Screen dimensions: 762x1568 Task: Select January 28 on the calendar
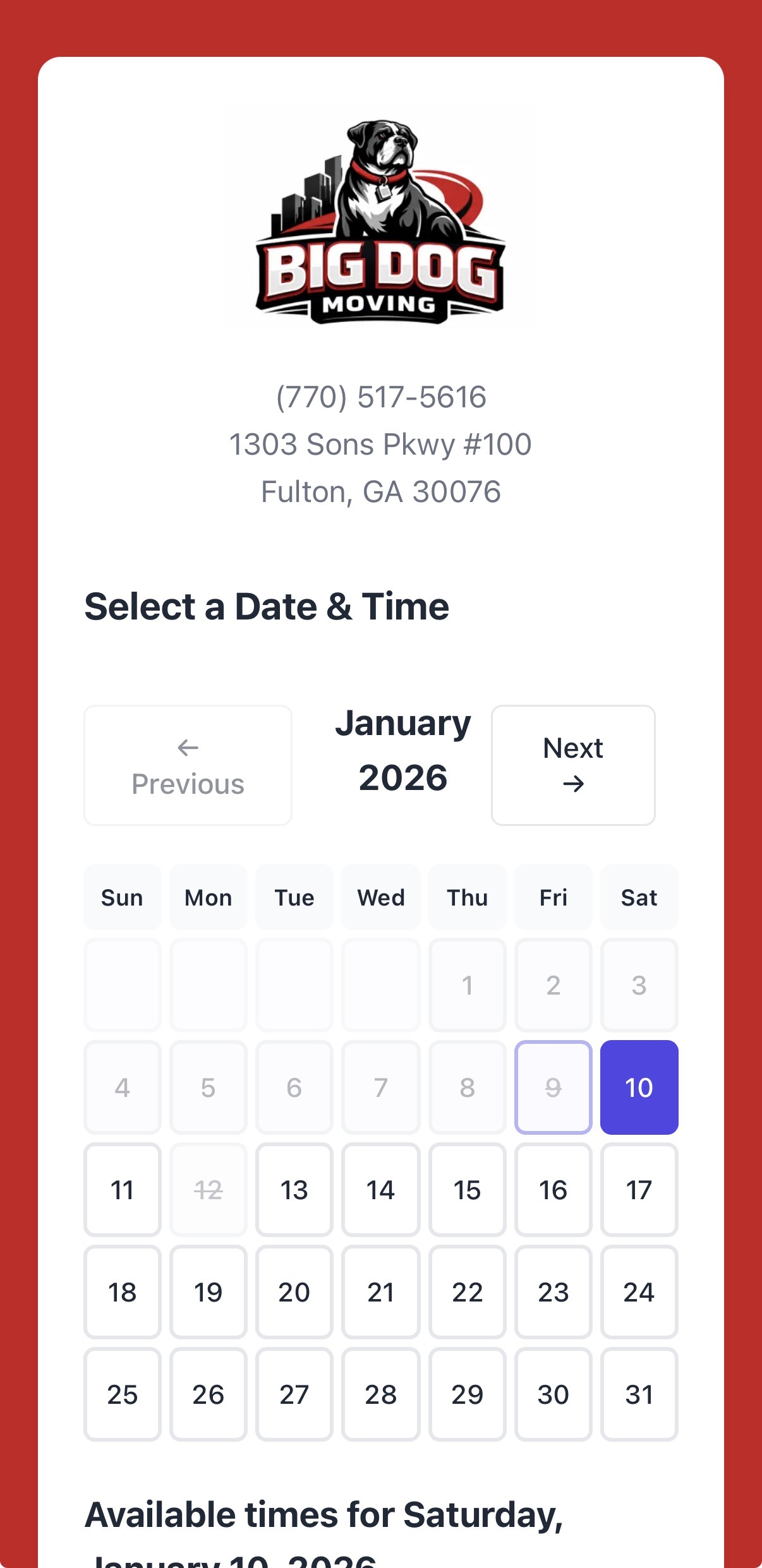(380, 1396)
